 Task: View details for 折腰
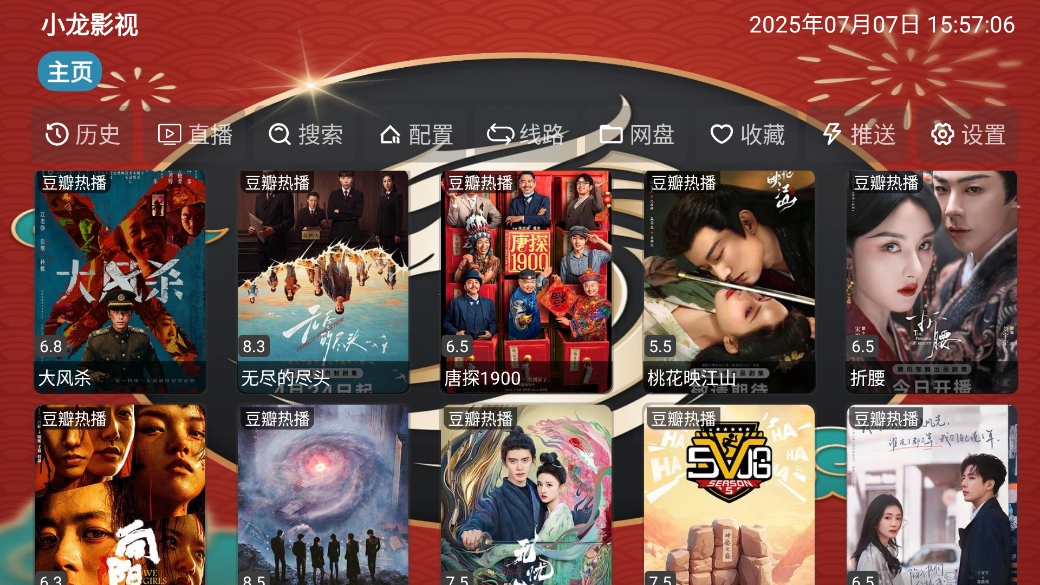(932, 281)
